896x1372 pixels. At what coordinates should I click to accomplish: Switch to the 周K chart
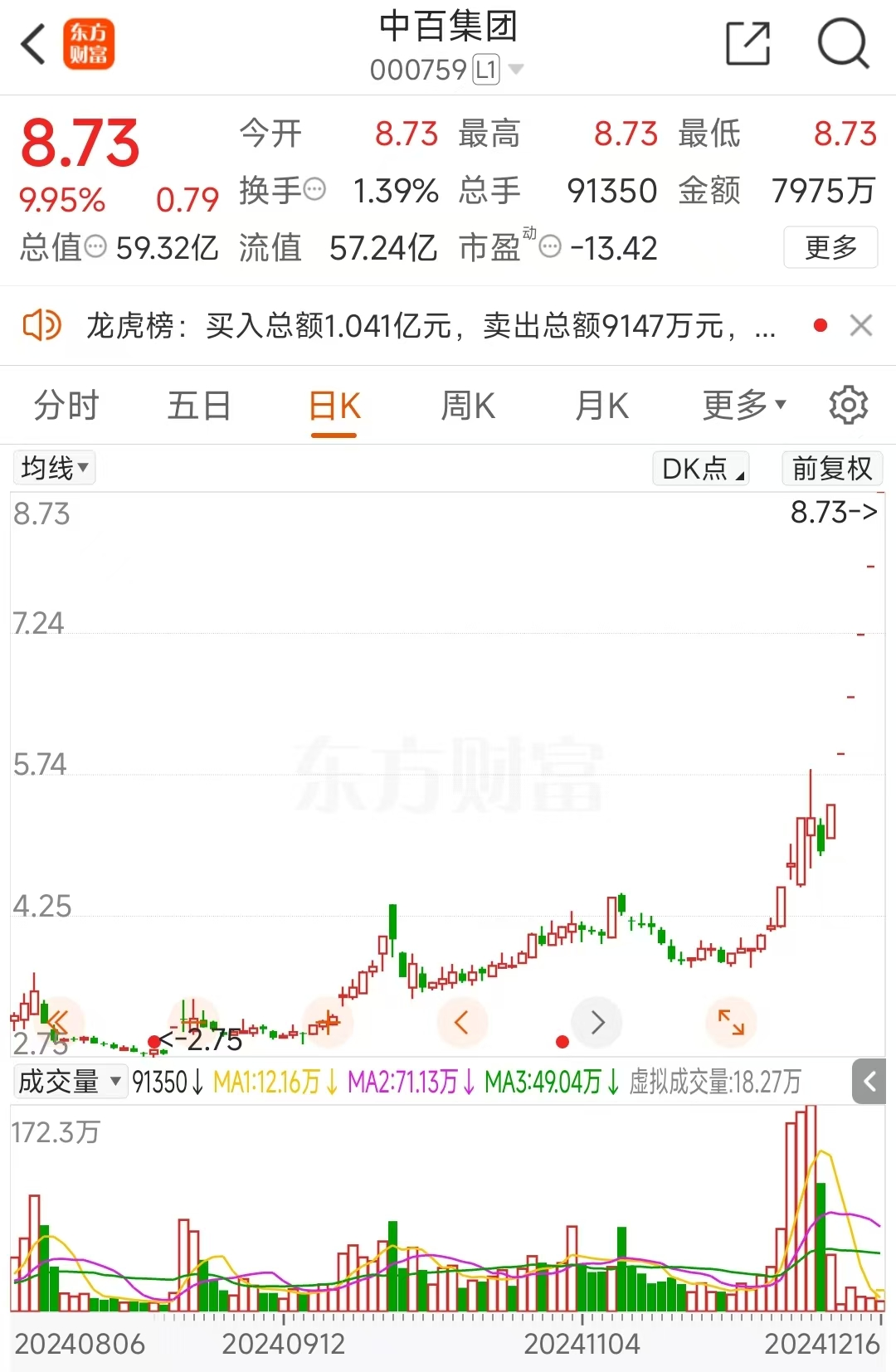468,406
